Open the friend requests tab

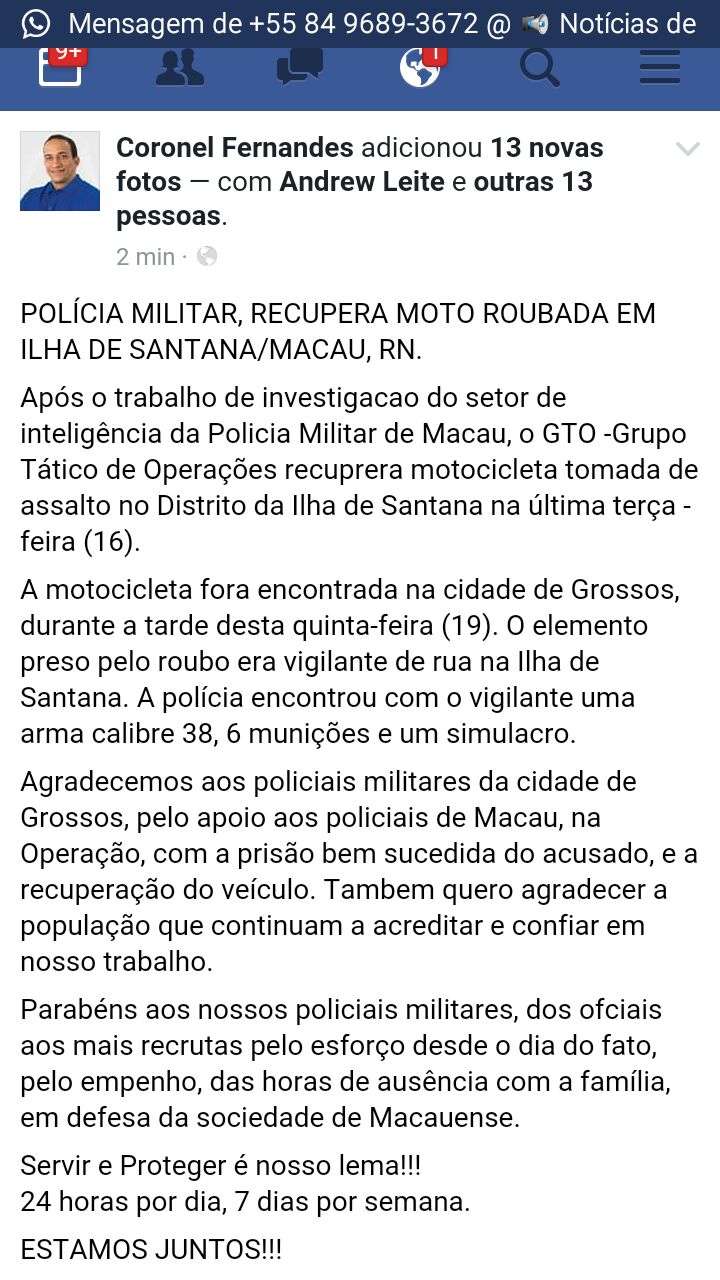click(x=180, y=68)
